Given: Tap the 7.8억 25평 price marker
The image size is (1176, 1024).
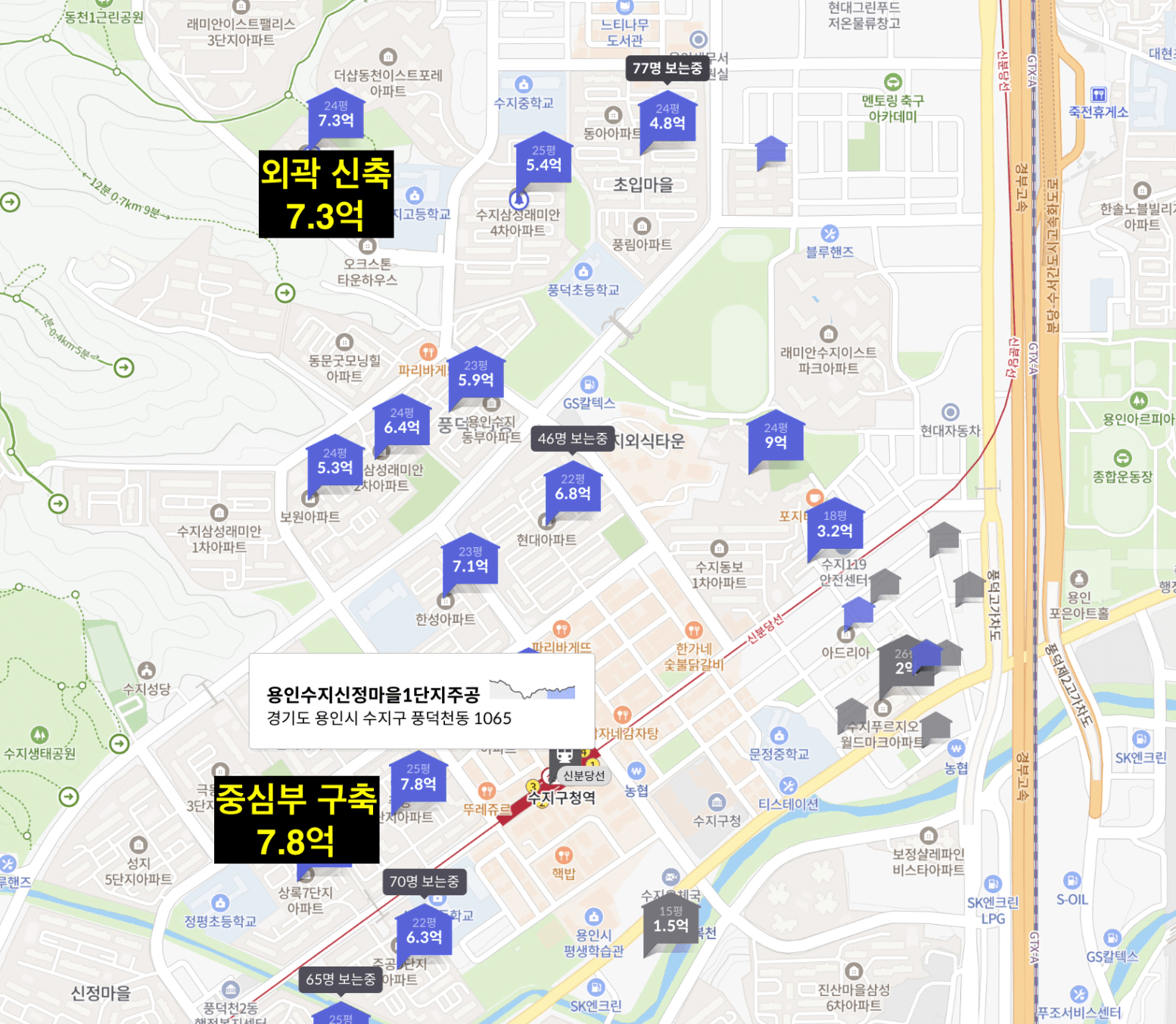Looking at the screenshot, I should 418,780.
